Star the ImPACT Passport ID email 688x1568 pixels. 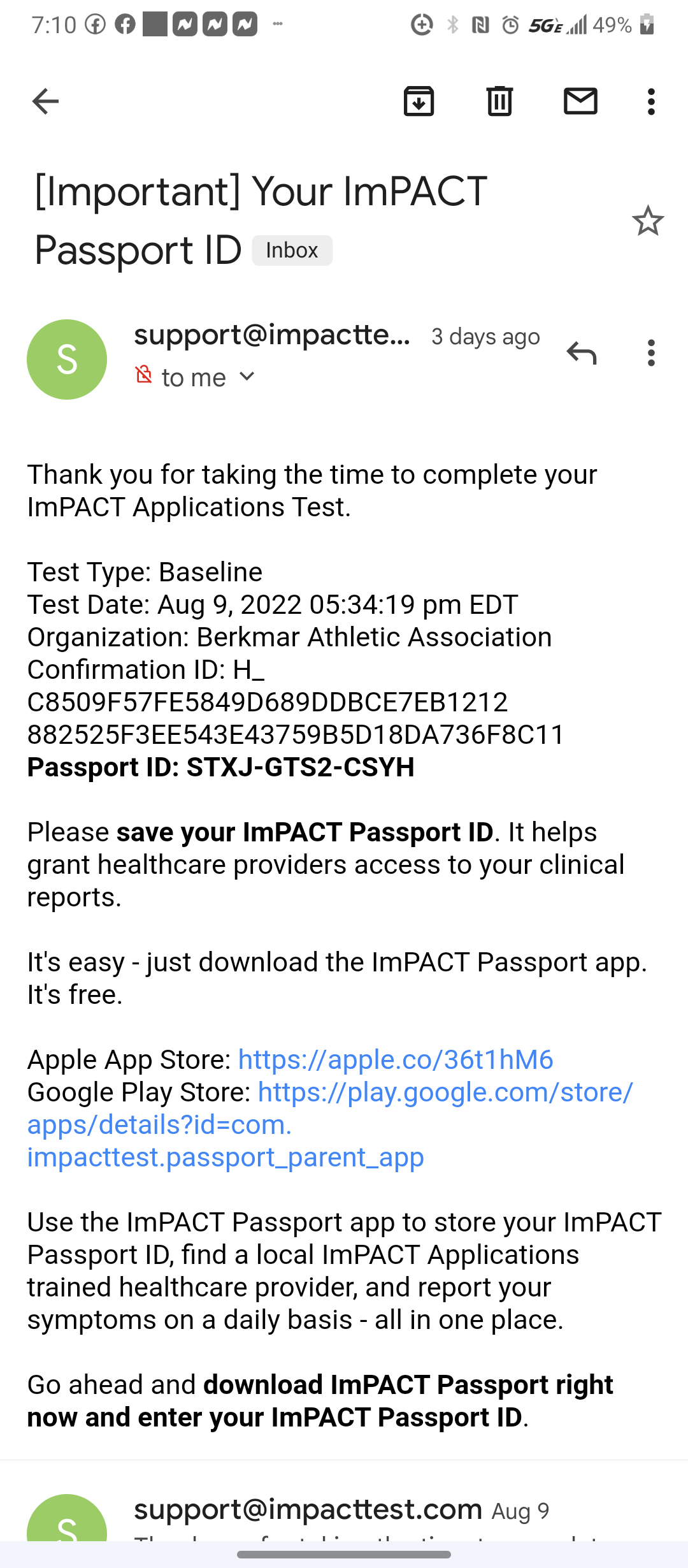pos(648,221)
